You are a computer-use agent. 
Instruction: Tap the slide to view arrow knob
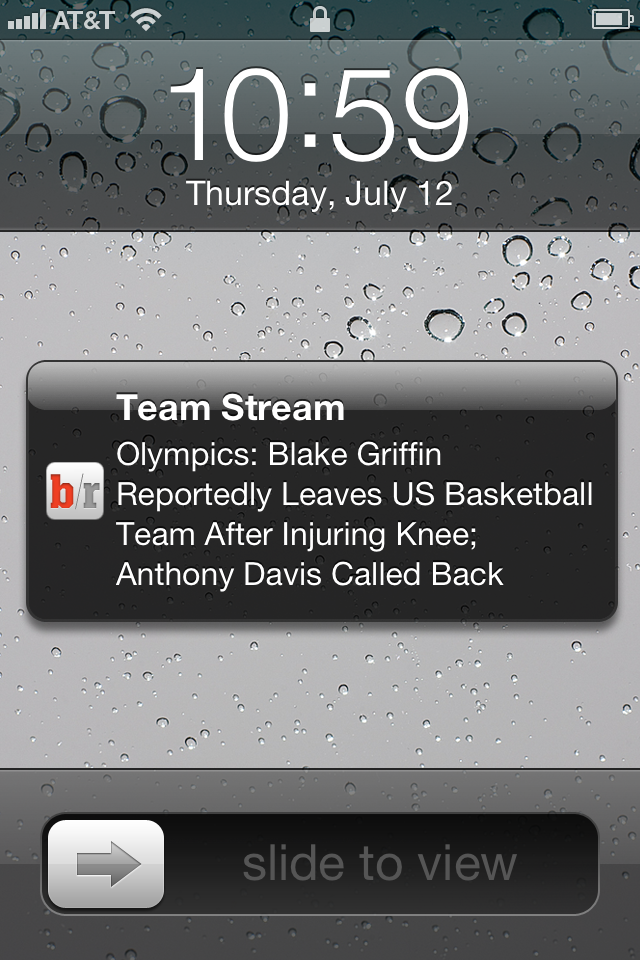pos(106,864)
